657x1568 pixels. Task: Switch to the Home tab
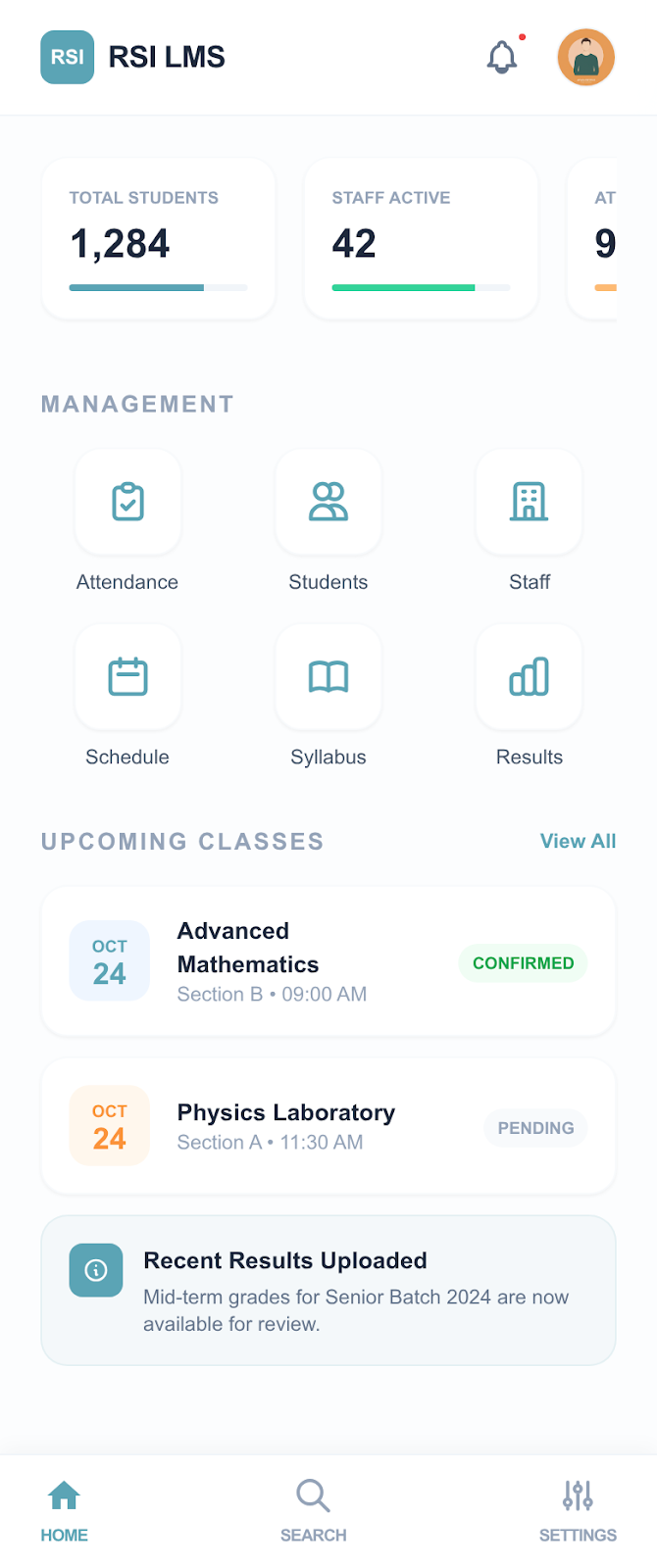pyautogui.click(x=65, y=1510)
